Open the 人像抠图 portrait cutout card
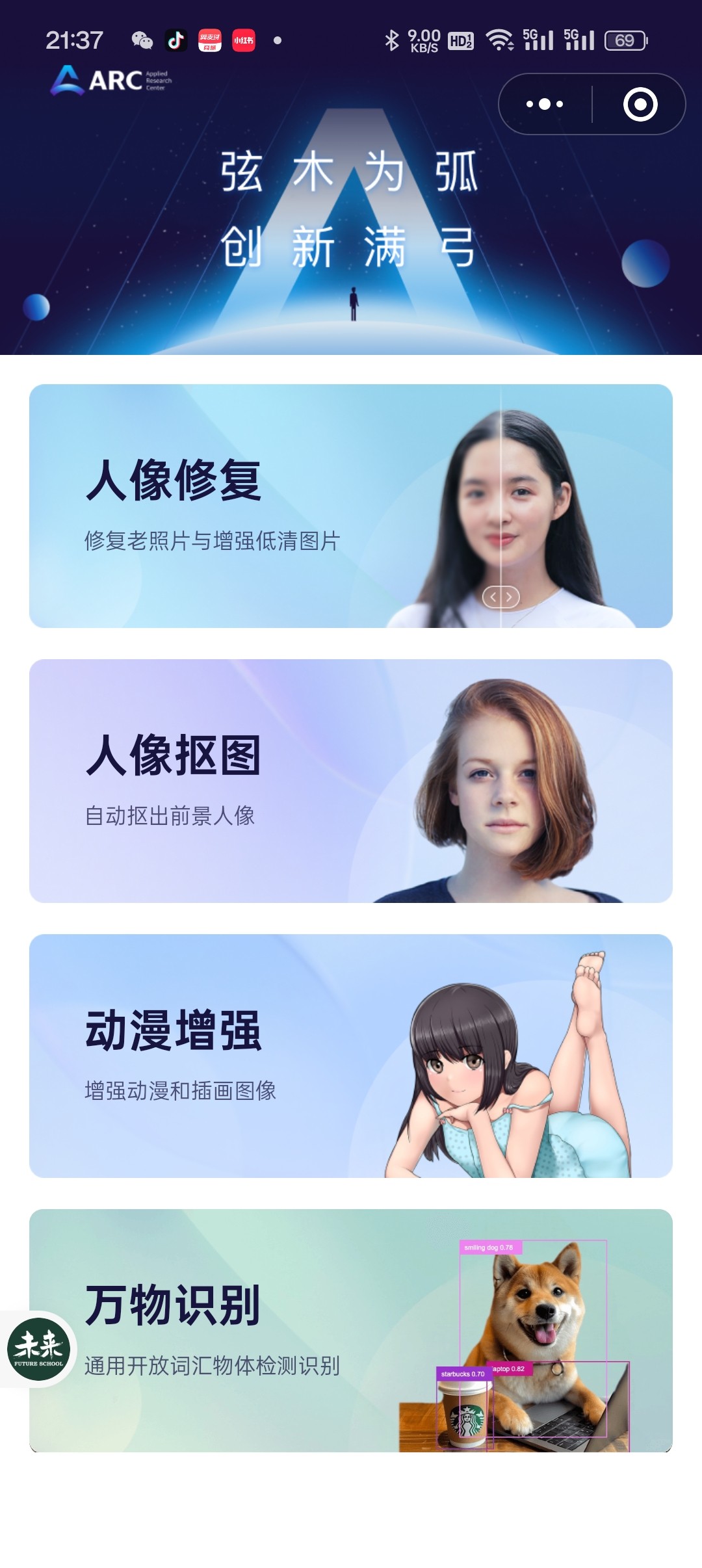The image size is (702, 1568). pos(351,781)
